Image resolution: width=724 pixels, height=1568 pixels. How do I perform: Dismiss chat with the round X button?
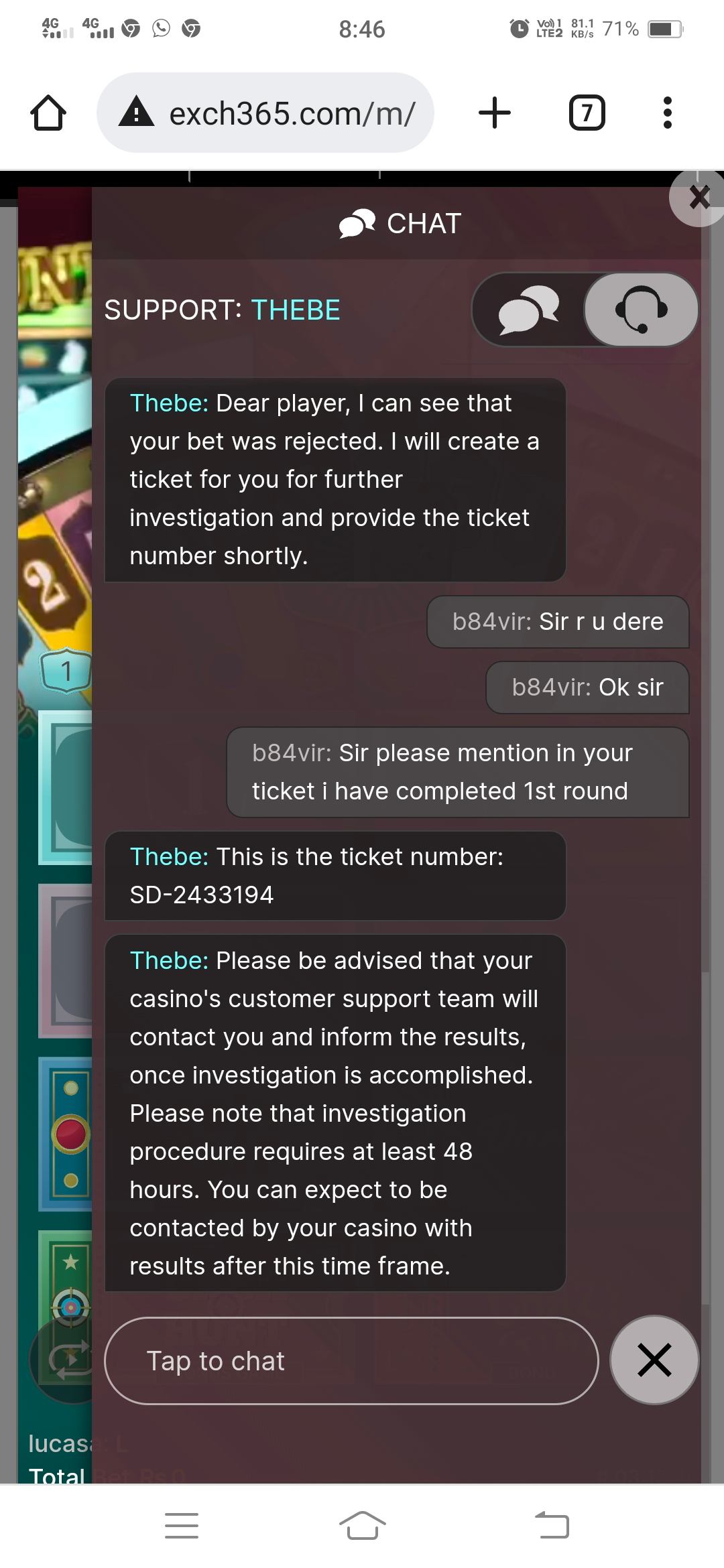pos(654,1360)
